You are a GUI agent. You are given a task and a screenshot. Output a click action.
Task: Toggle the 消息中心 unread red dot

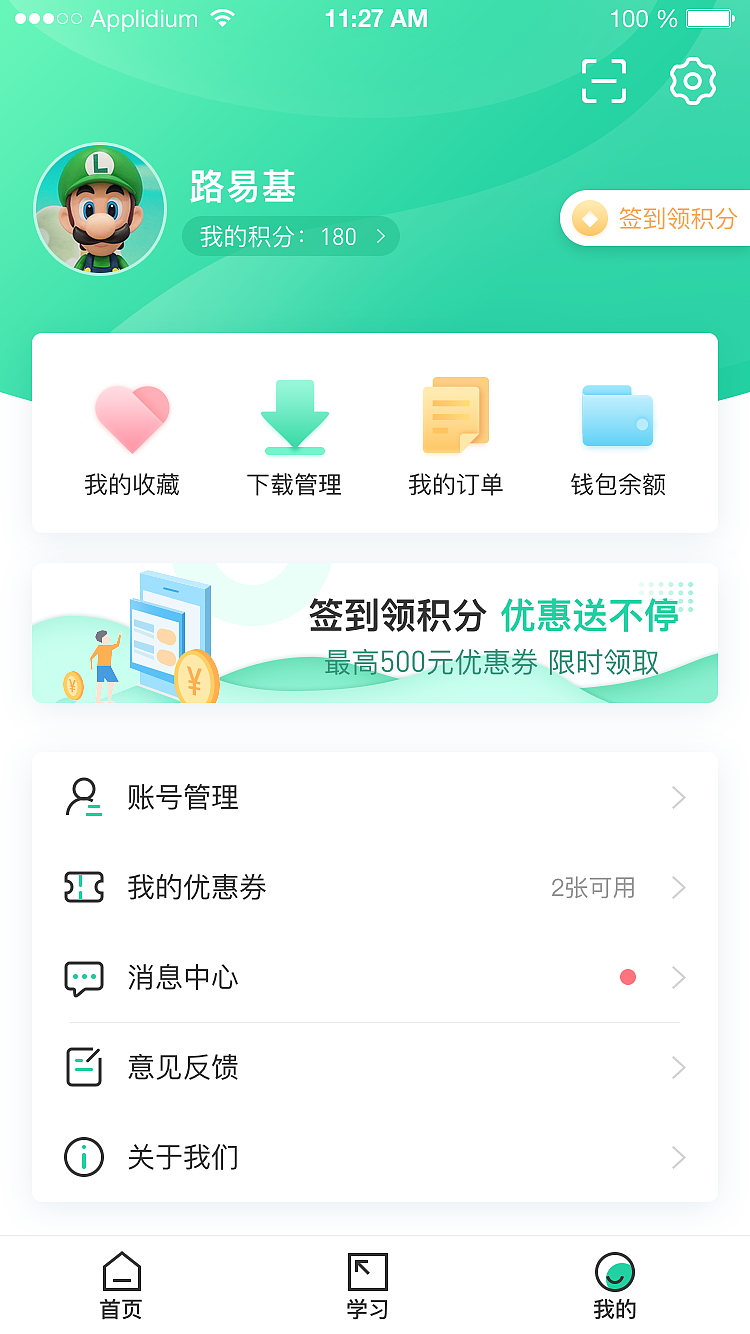628,977
